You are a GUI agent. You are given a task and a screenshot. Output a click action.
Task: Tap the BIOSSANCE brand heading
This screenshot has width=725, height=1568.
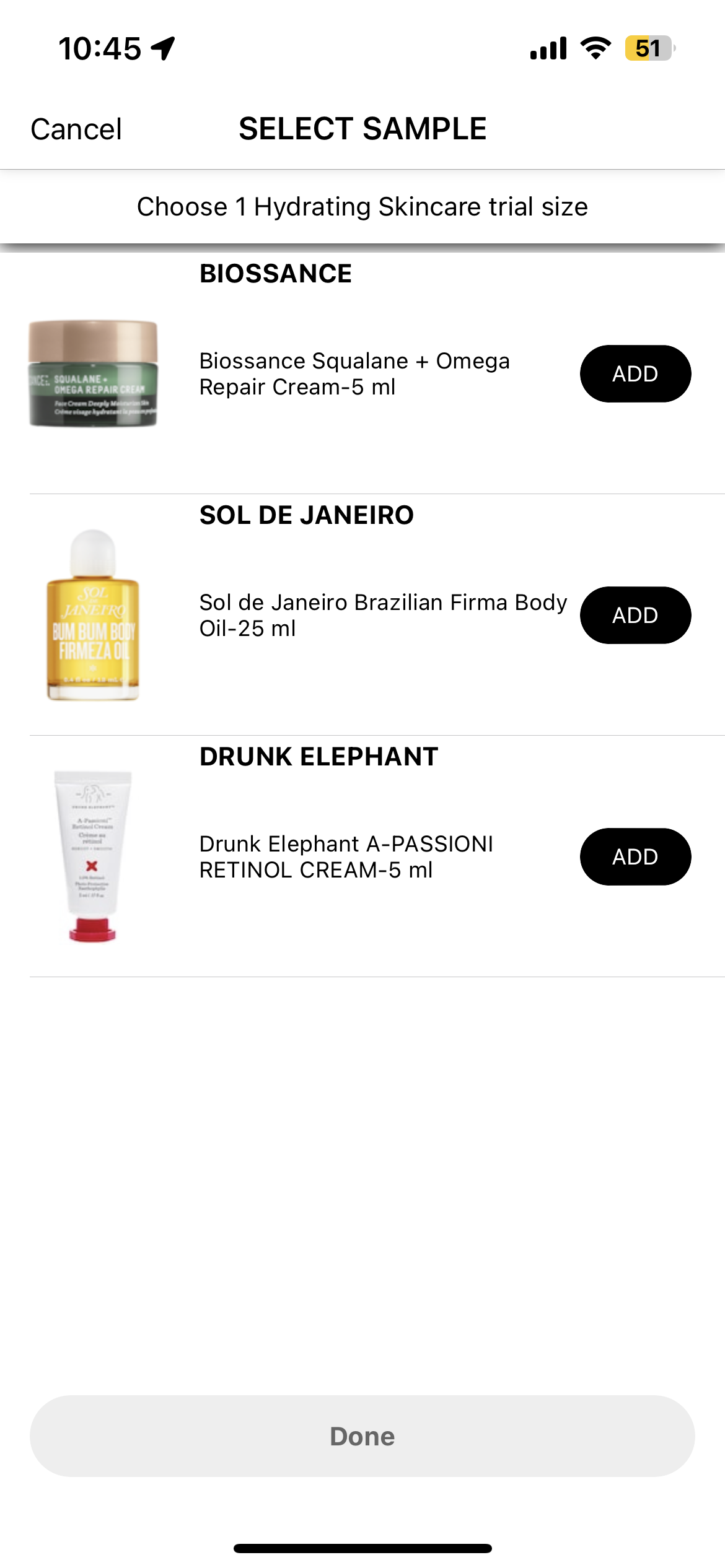(x=275, y=272)
